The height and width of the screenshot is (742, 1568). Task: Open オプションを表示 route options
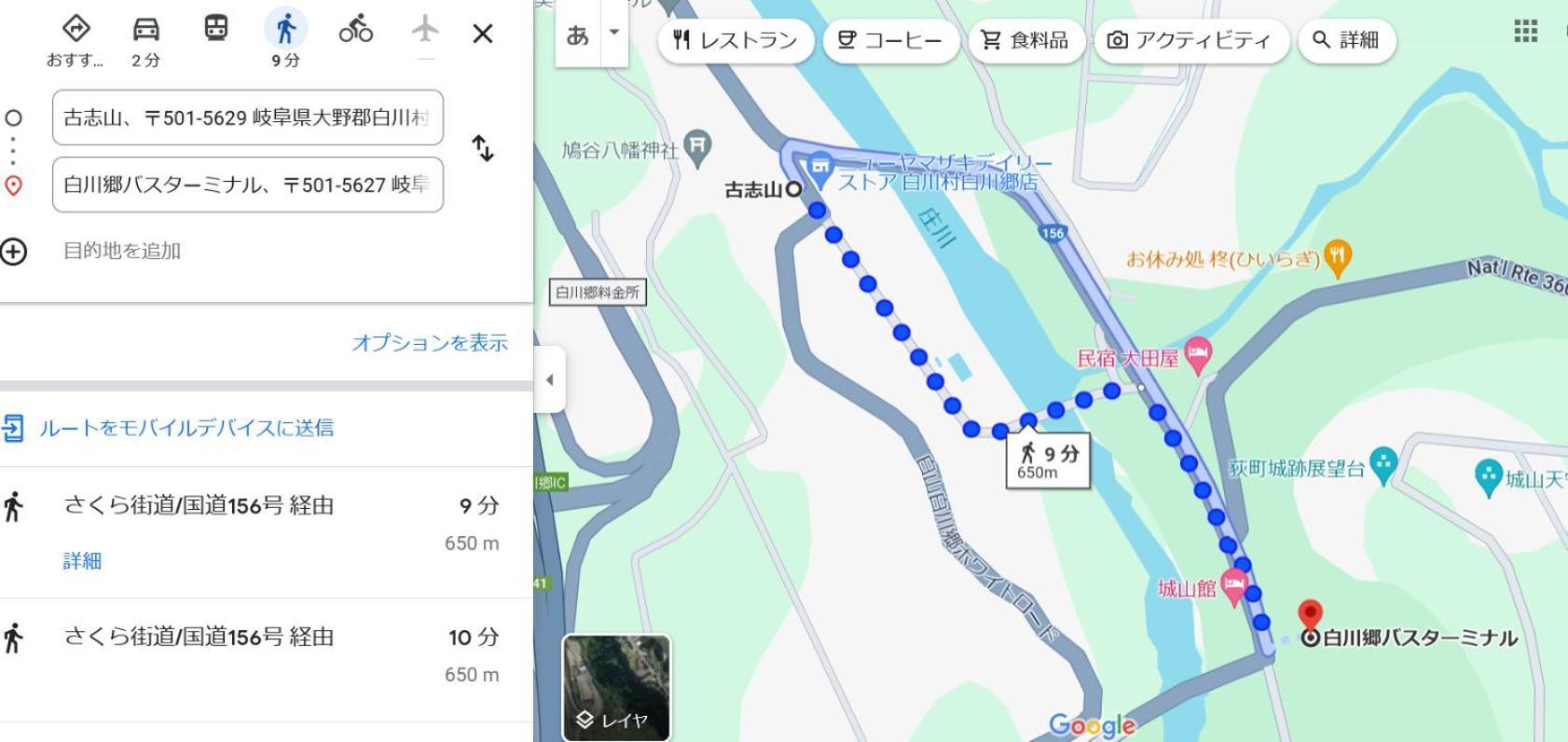(430, 342)
